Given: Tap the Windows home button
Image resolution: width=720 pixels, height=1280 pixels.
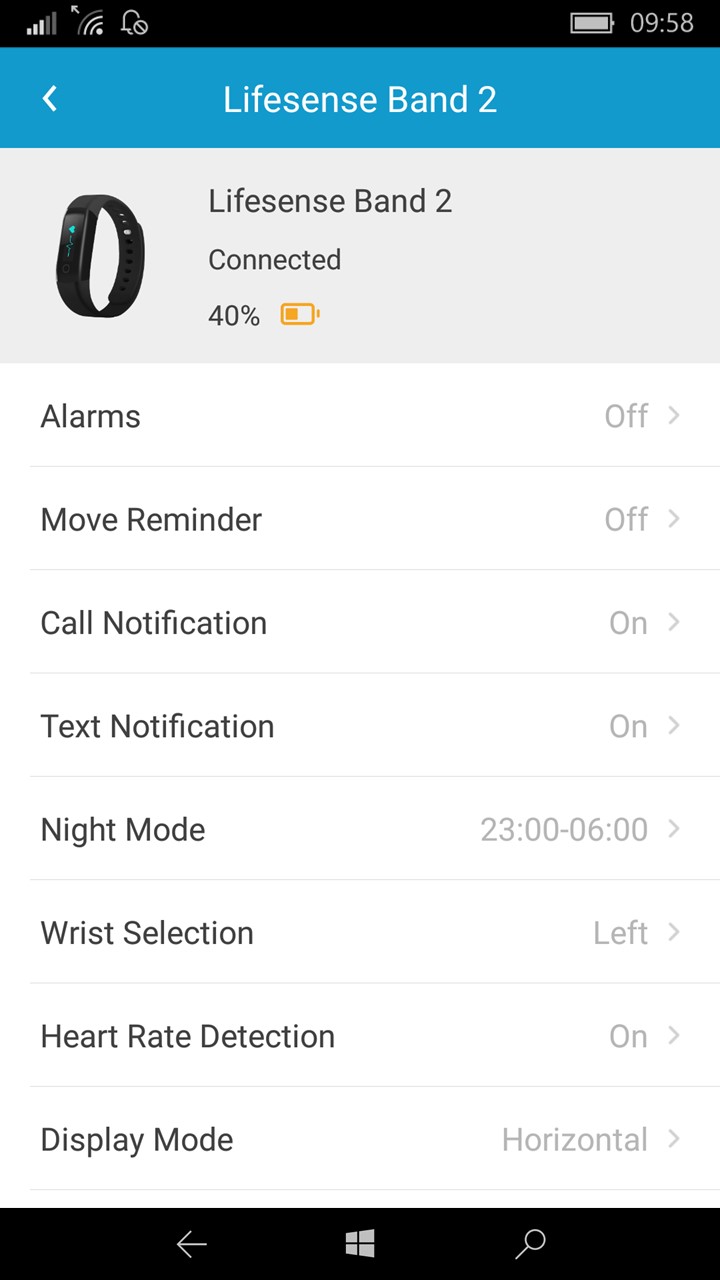Looking at the screenshot, I should point(360,1244).
